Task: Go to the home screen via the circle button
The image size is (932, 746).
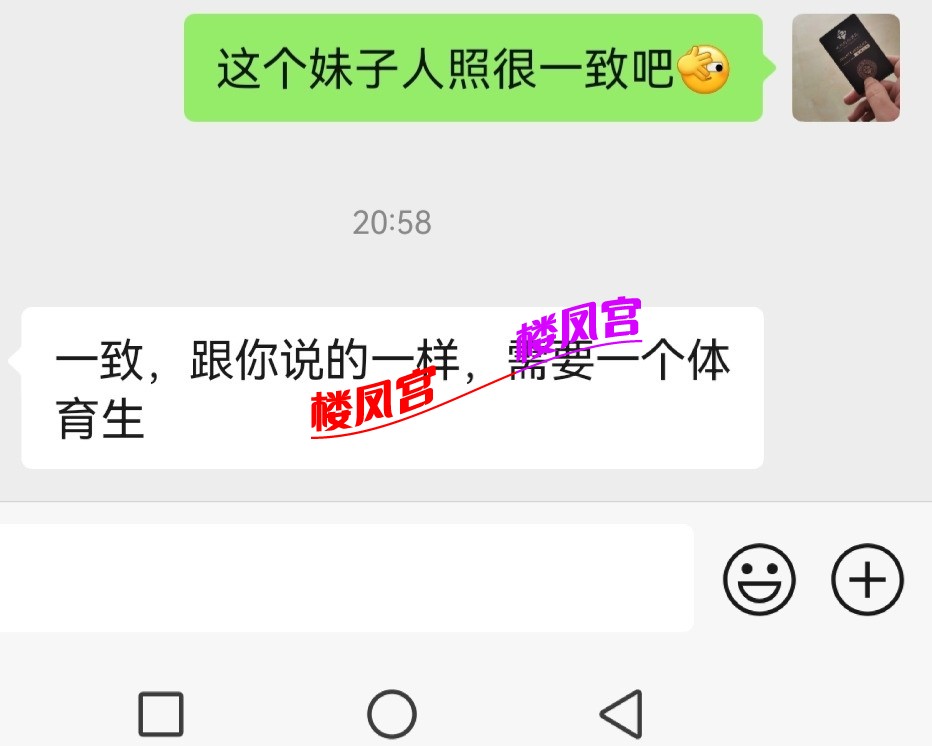Action: click(391, 714)
